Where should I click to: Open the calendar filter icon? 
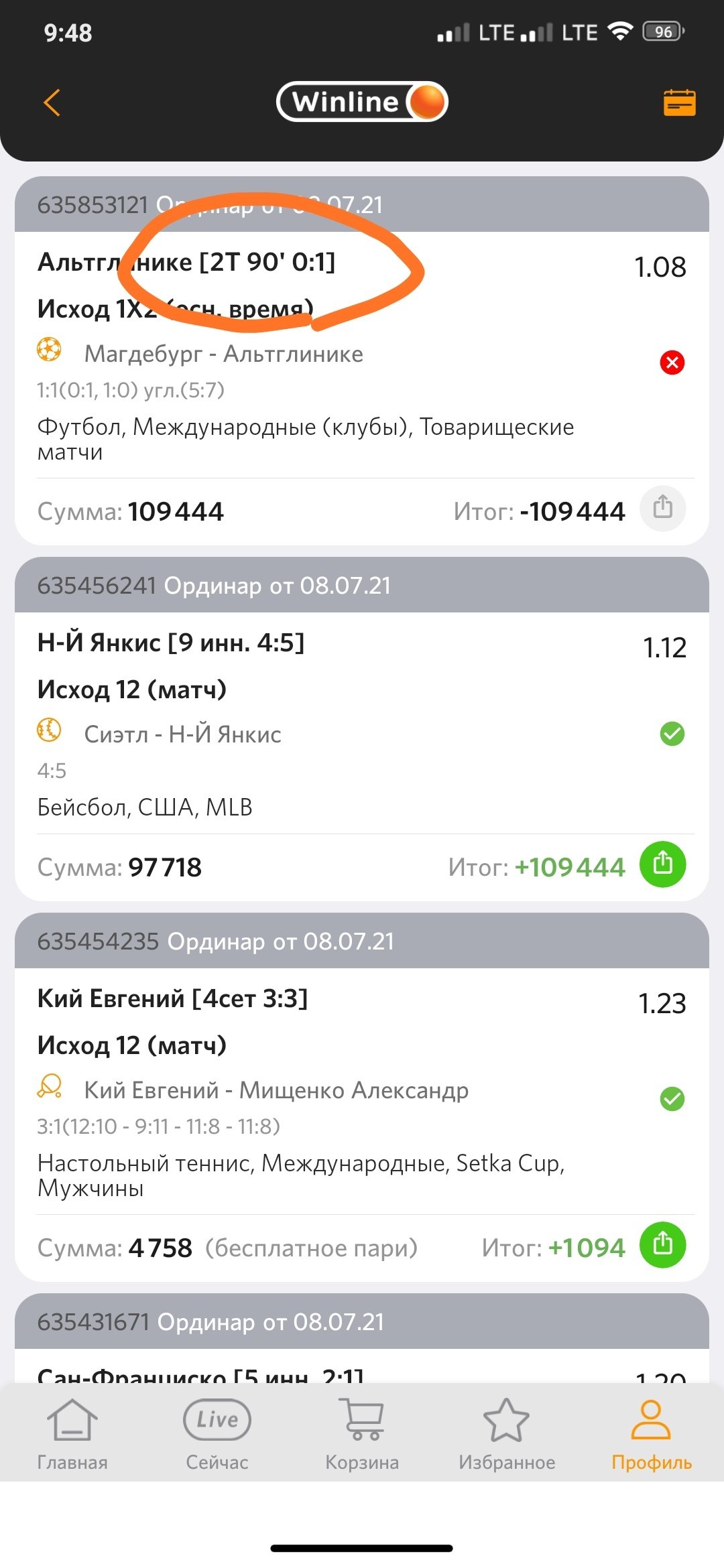click(x=679, y=103)
